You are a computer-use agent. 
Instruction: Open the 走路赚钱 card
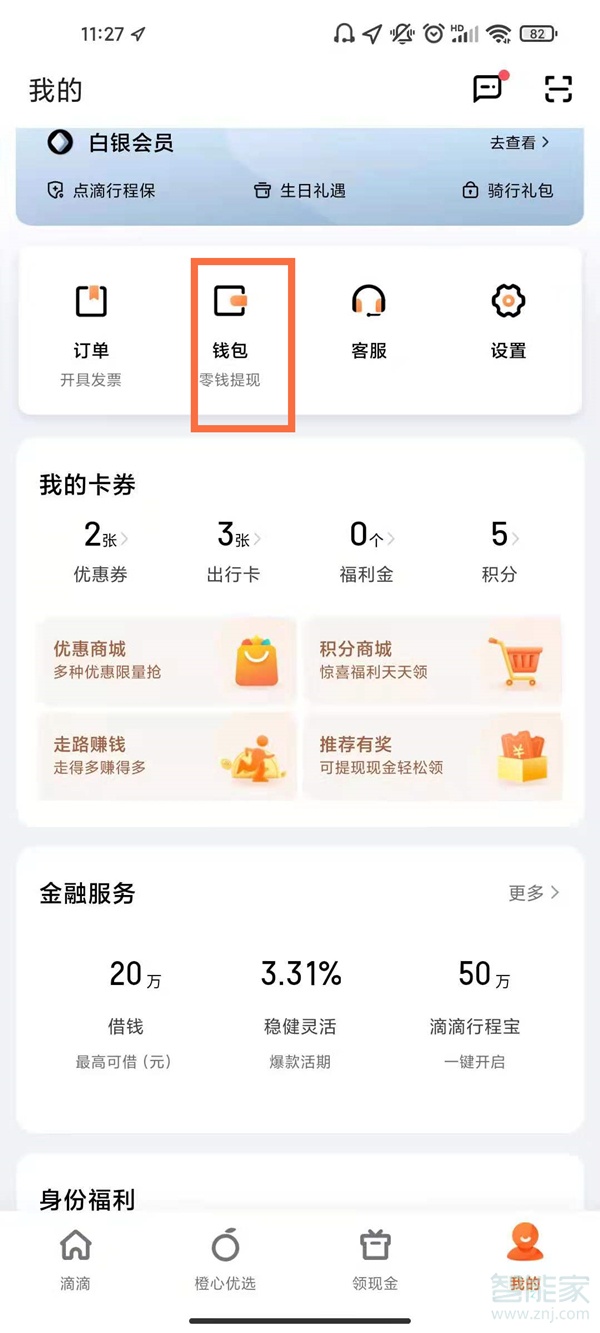[x=166, y=756]
